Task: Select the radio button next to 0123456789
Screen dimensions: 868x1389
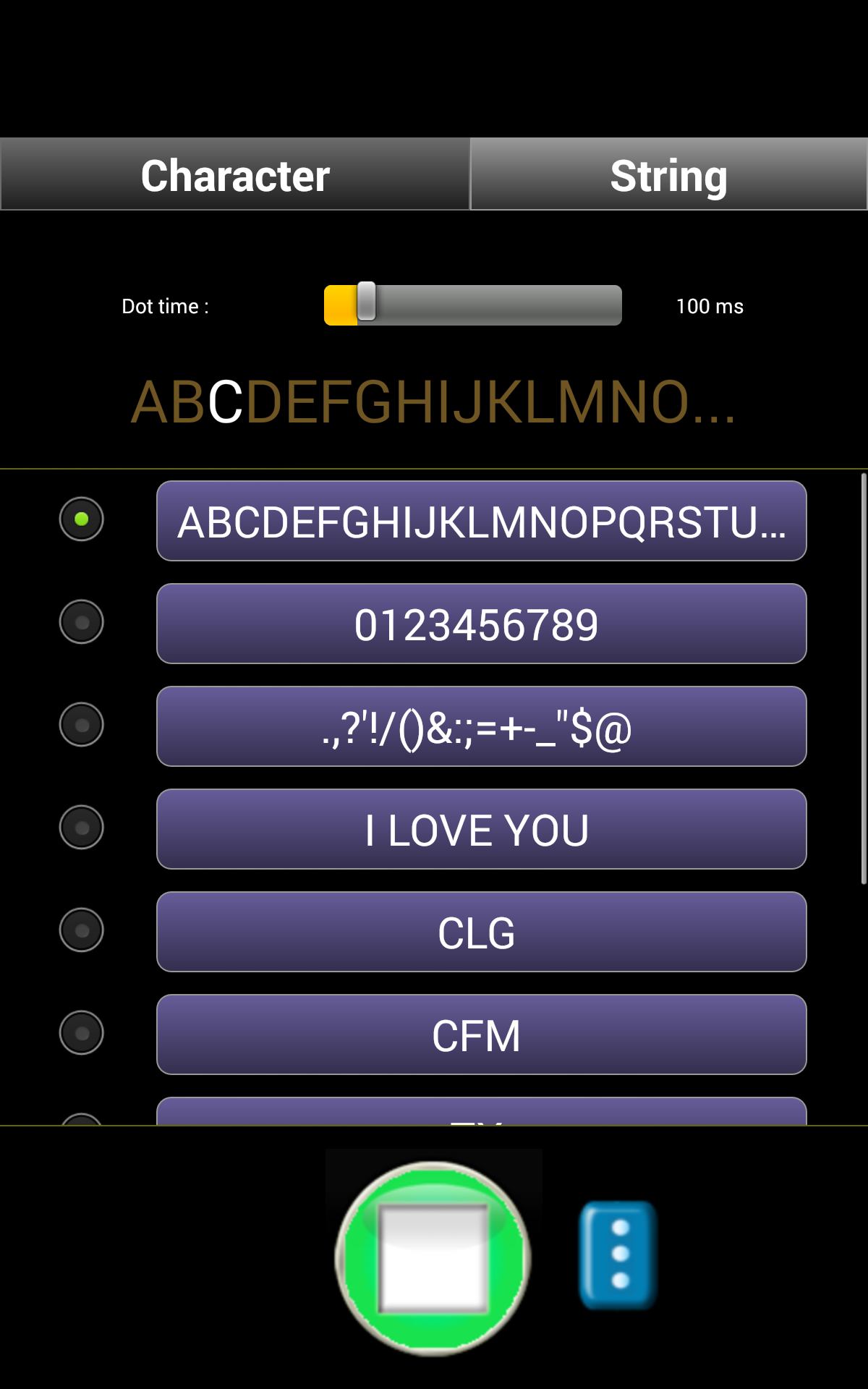Action: (81, 622)
